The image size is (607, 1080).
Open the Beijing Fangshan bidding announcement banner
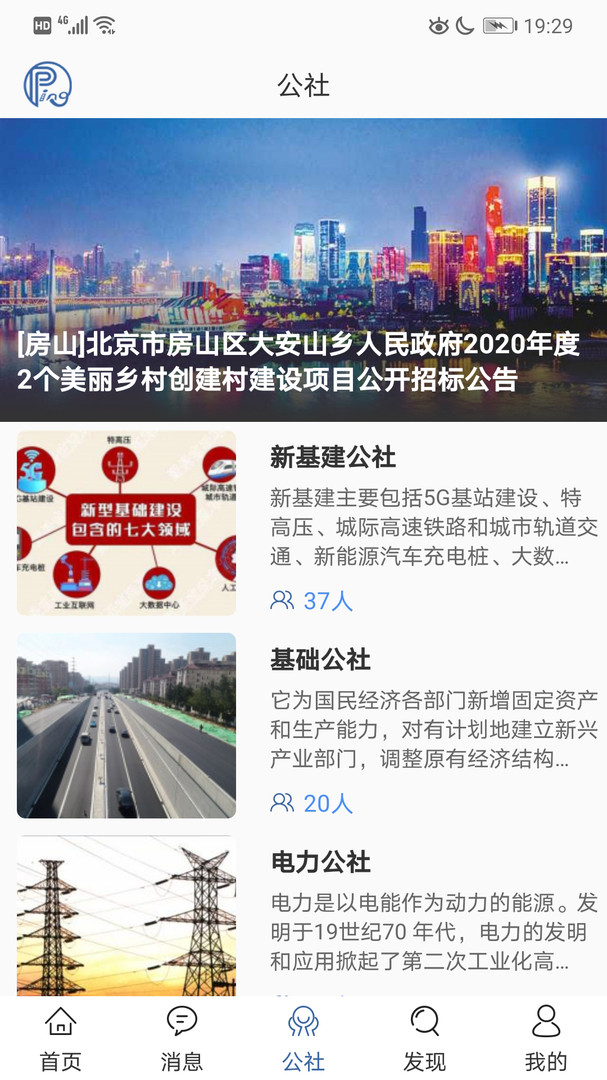[303, 270]
